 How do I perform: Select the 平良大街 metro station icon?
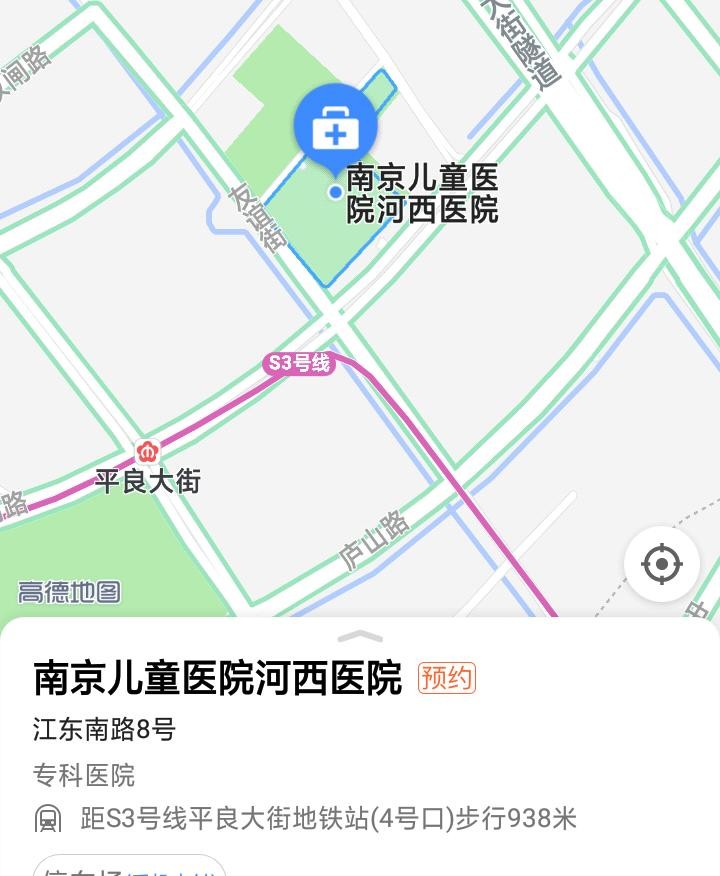(148, 452)
